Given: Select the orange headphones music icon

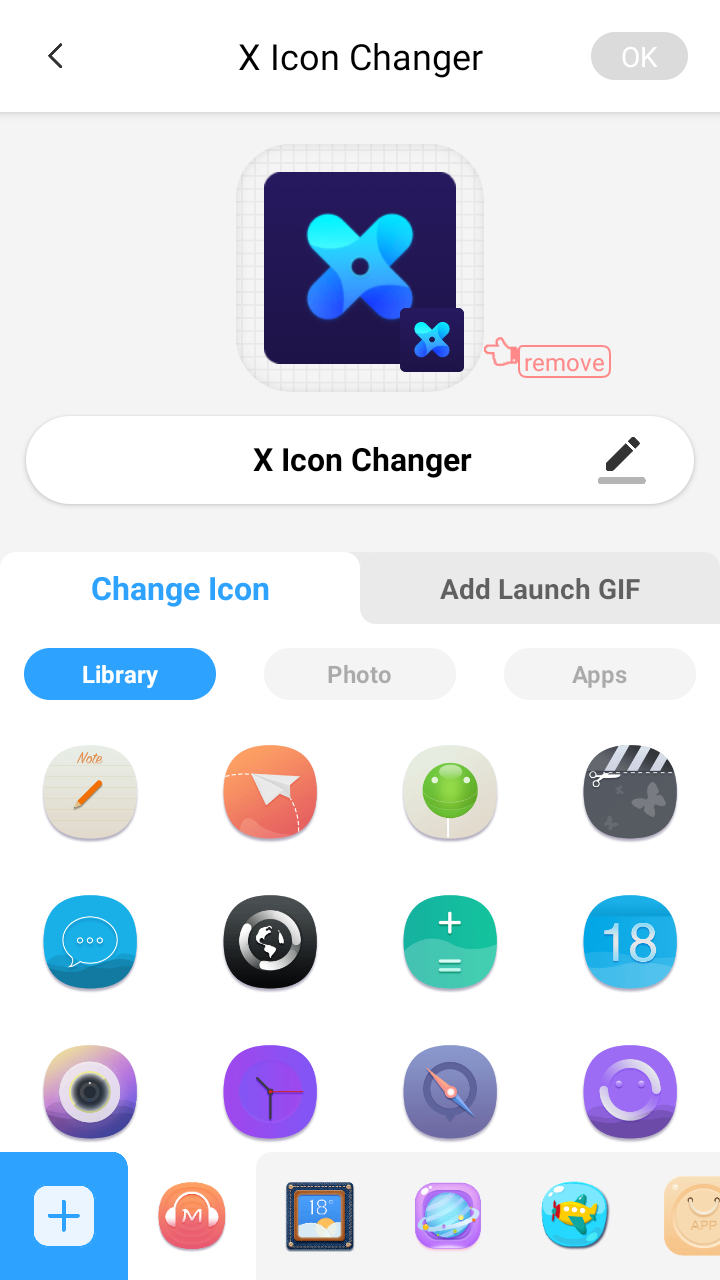Looking at the screenshot, I should coord(191,1216).
